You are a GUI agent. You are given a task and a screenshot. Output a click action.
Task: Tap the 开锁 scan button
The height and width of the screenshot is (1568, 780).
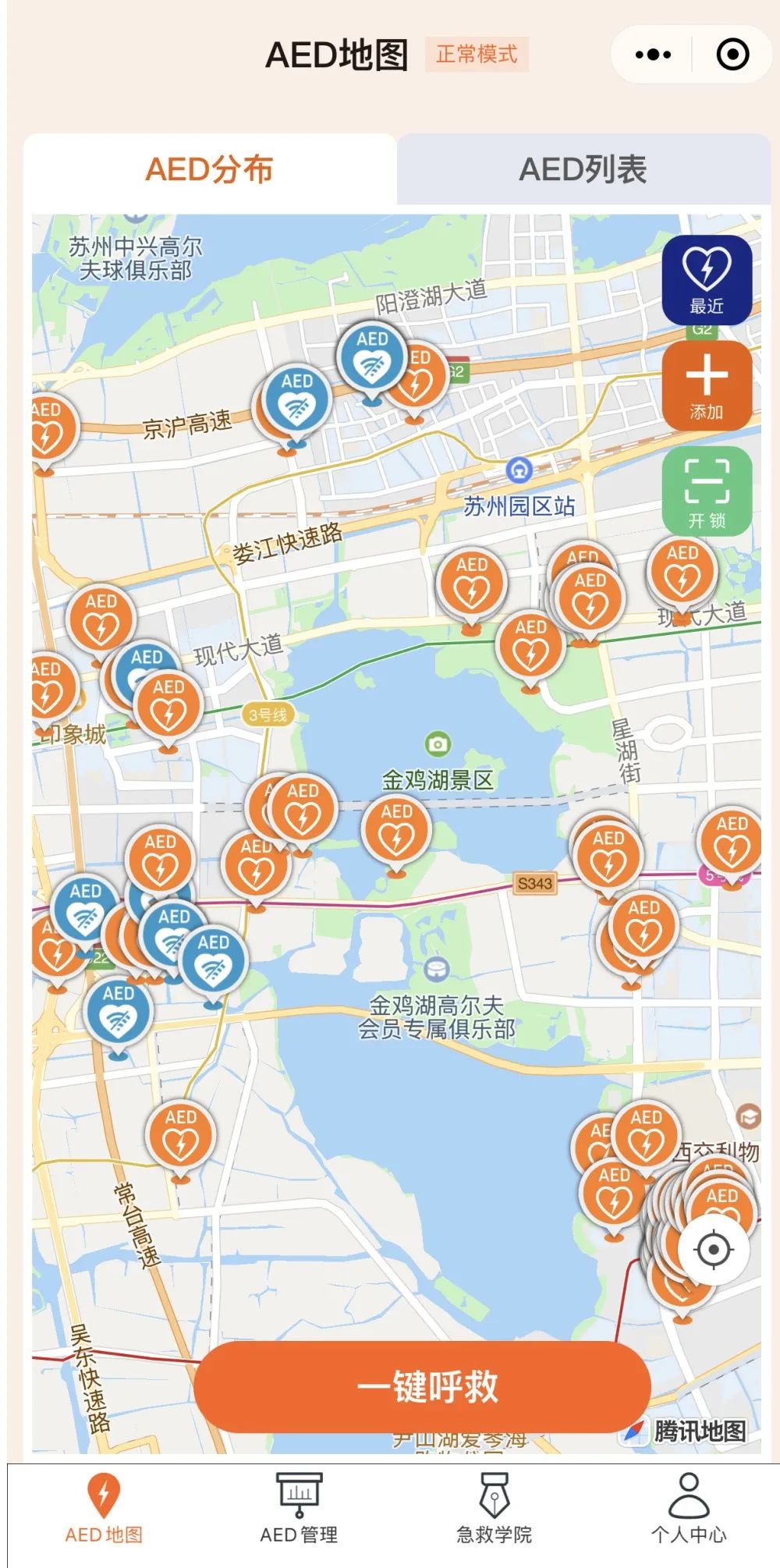coord(707,491)
